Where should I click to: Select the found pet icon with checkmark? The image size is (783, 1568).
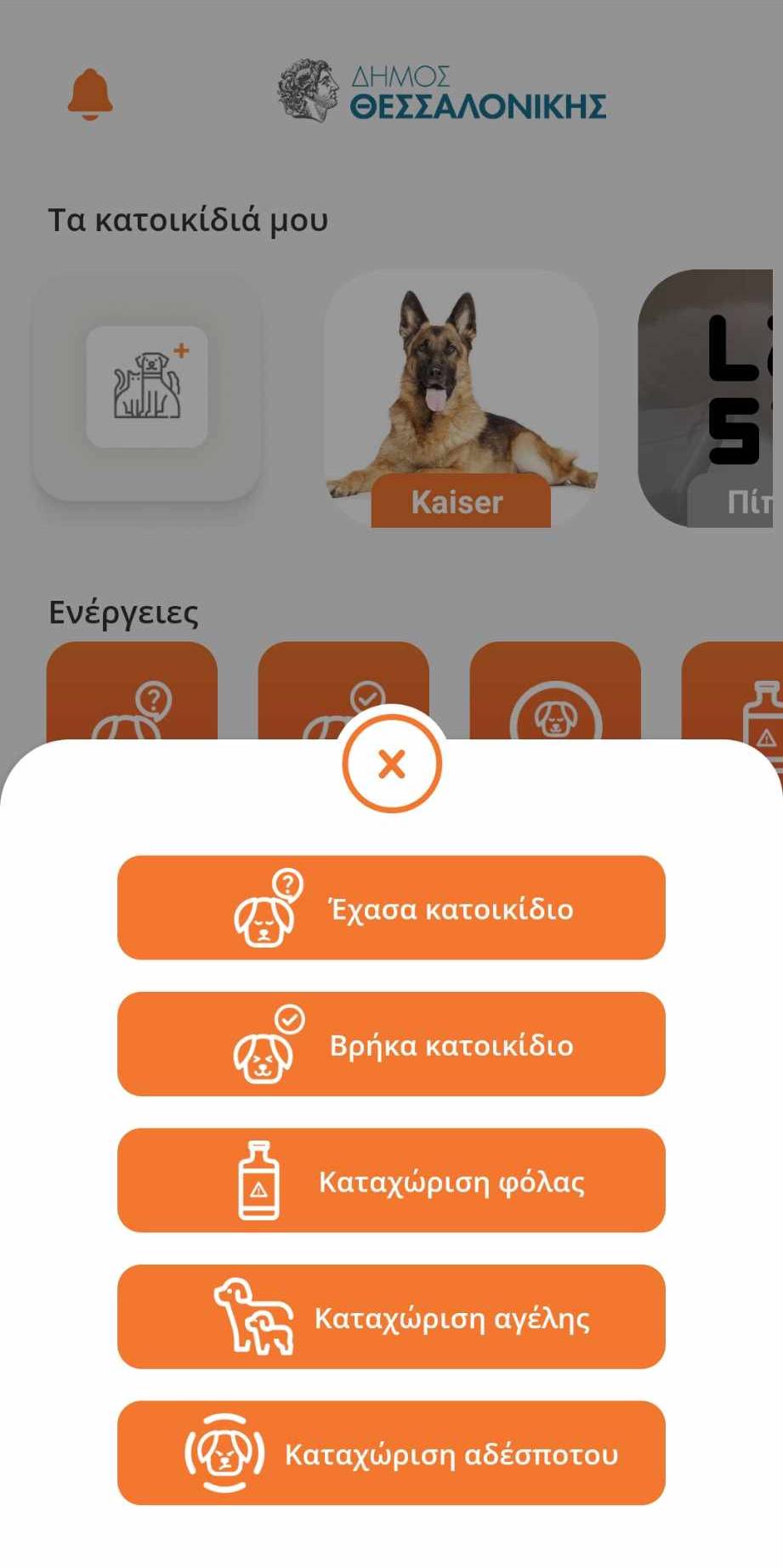click(264, 1044)
